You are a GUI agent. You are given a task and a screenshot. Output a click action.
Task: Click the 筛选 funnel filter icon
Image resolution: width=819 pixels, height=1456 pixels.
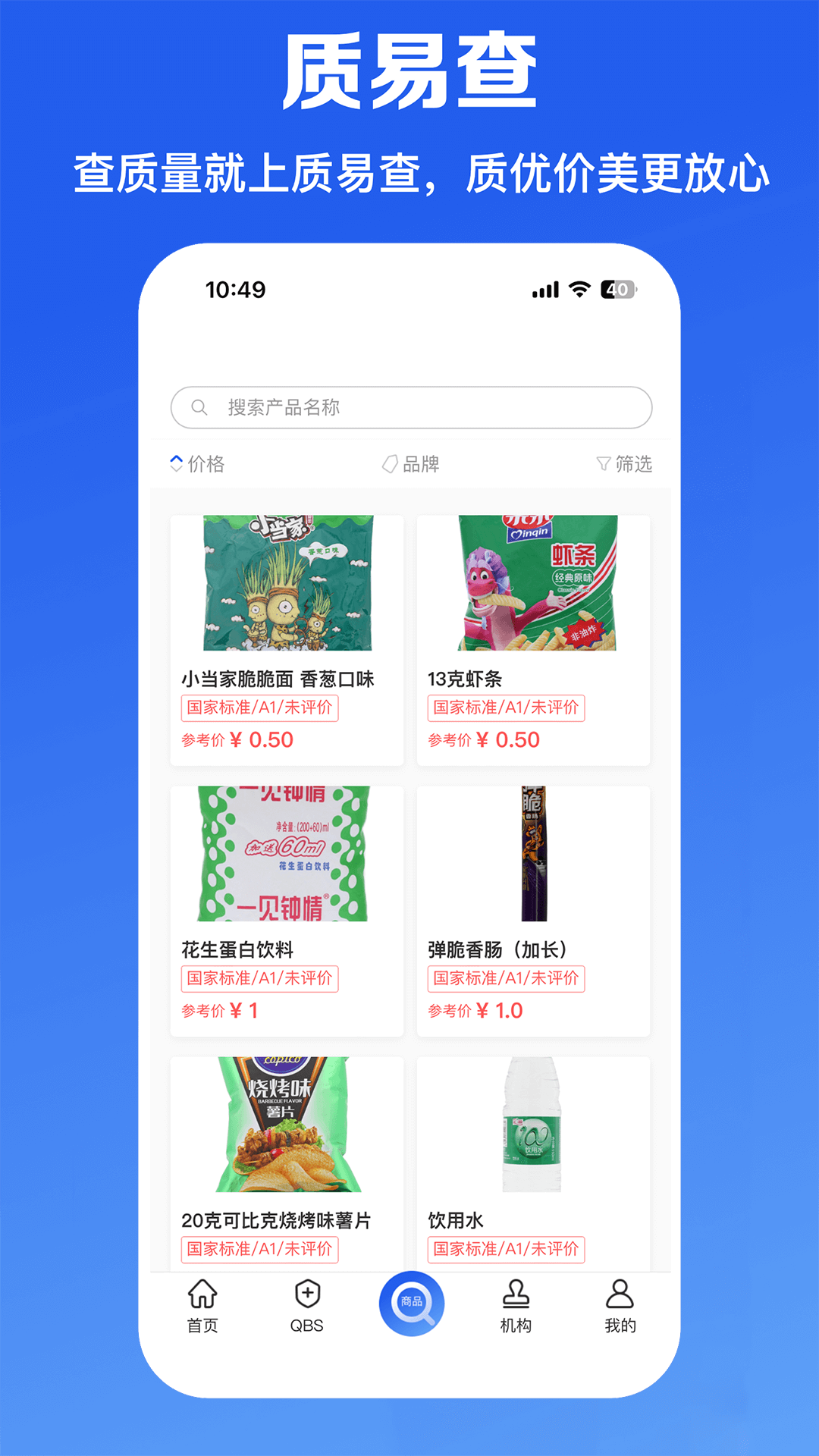tap(603, 465)
